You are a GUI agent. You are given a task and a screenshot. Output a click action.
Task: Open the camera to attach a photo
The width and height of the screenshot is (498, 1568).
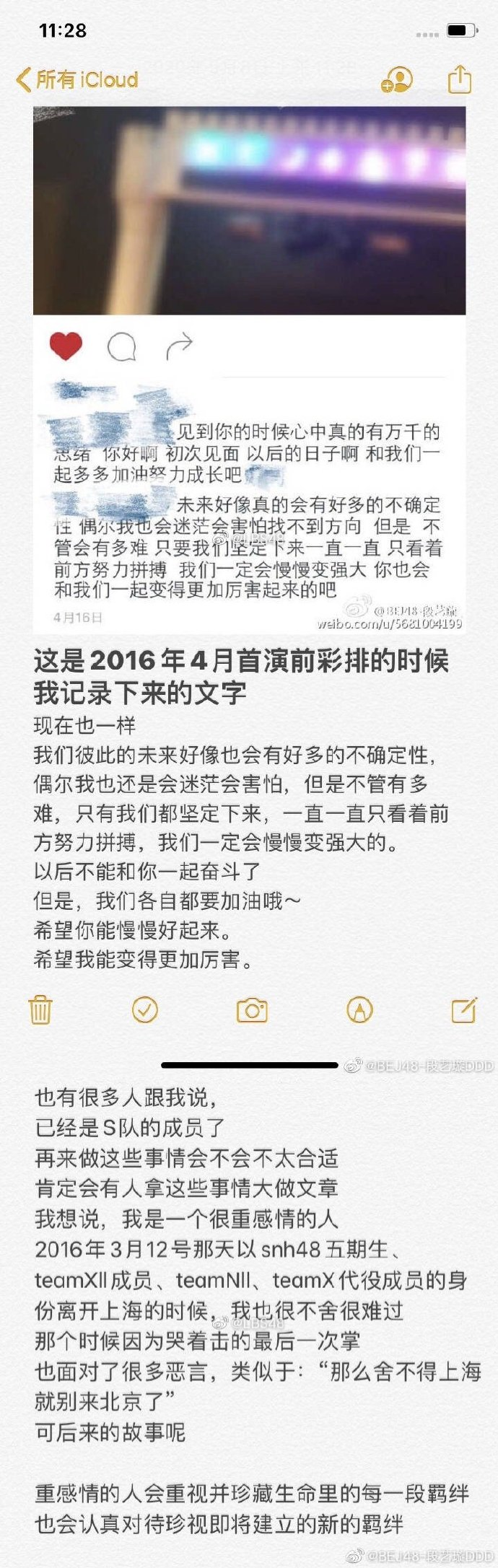[x=252, y=1010]
